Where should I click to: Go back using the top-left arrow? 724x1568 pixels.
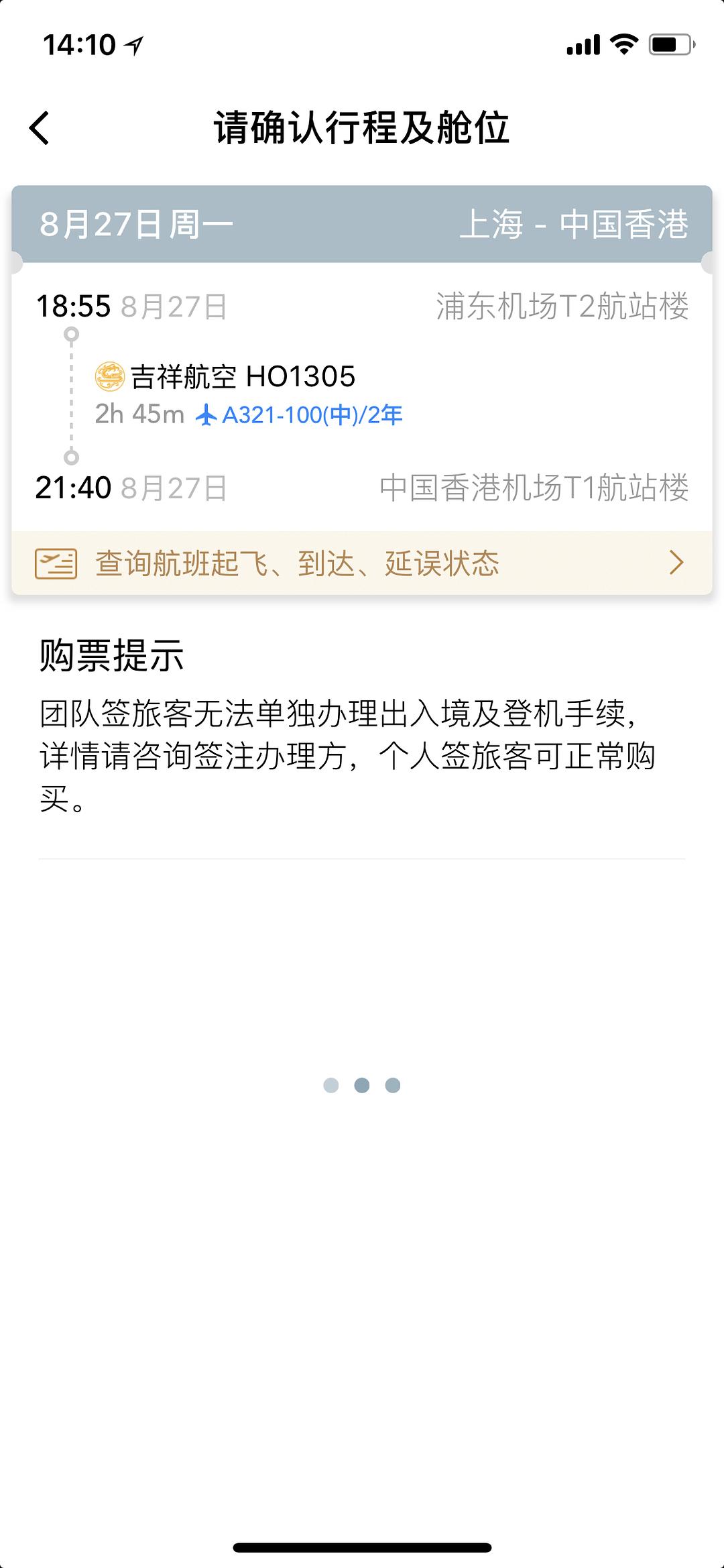click(x=40, y=127)
